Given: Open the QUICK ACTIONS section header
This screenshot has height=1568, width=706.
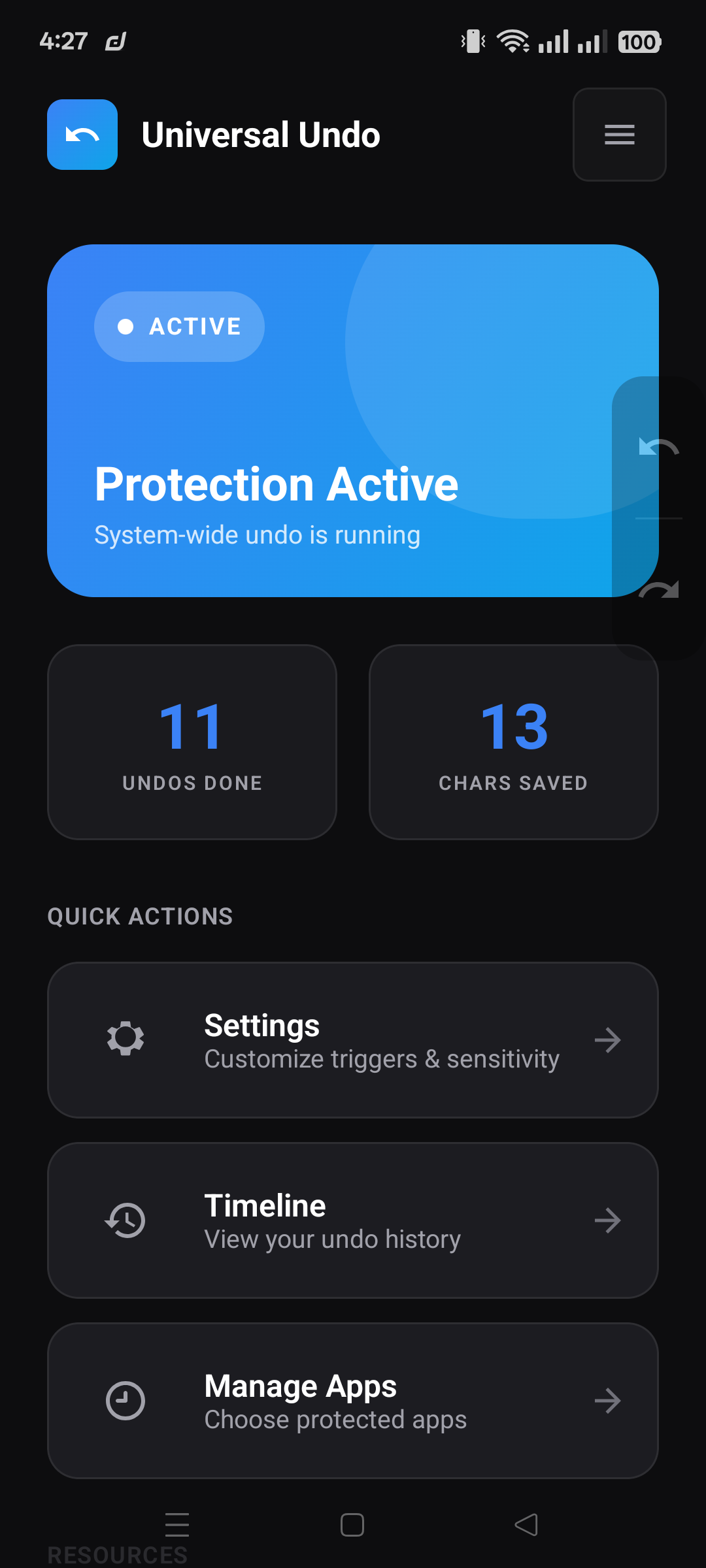Looking at the screenshot, I should pos(139,916).
